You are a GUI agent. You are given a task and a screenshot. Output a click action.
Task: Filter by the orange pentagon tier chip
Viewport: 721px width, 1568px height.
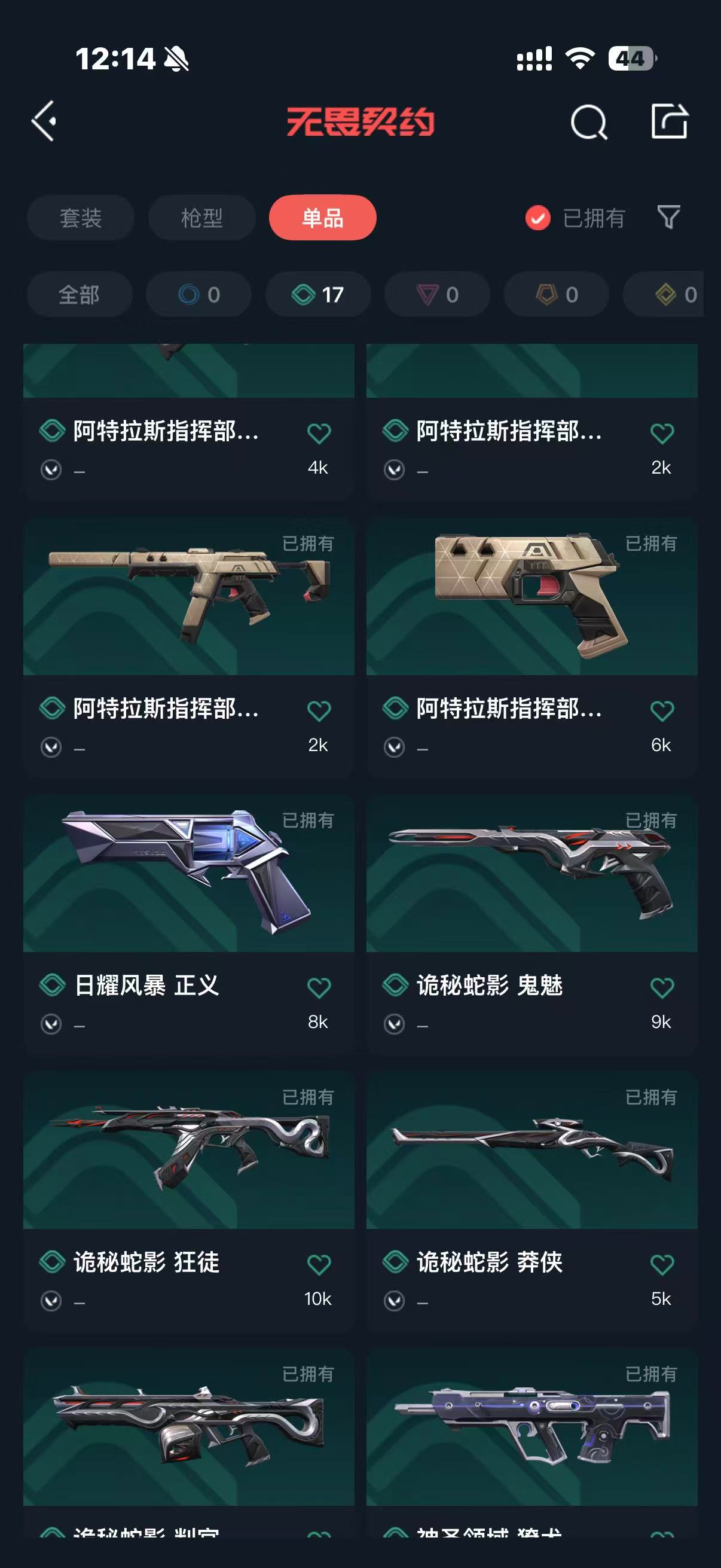click(x=556, y=295)
